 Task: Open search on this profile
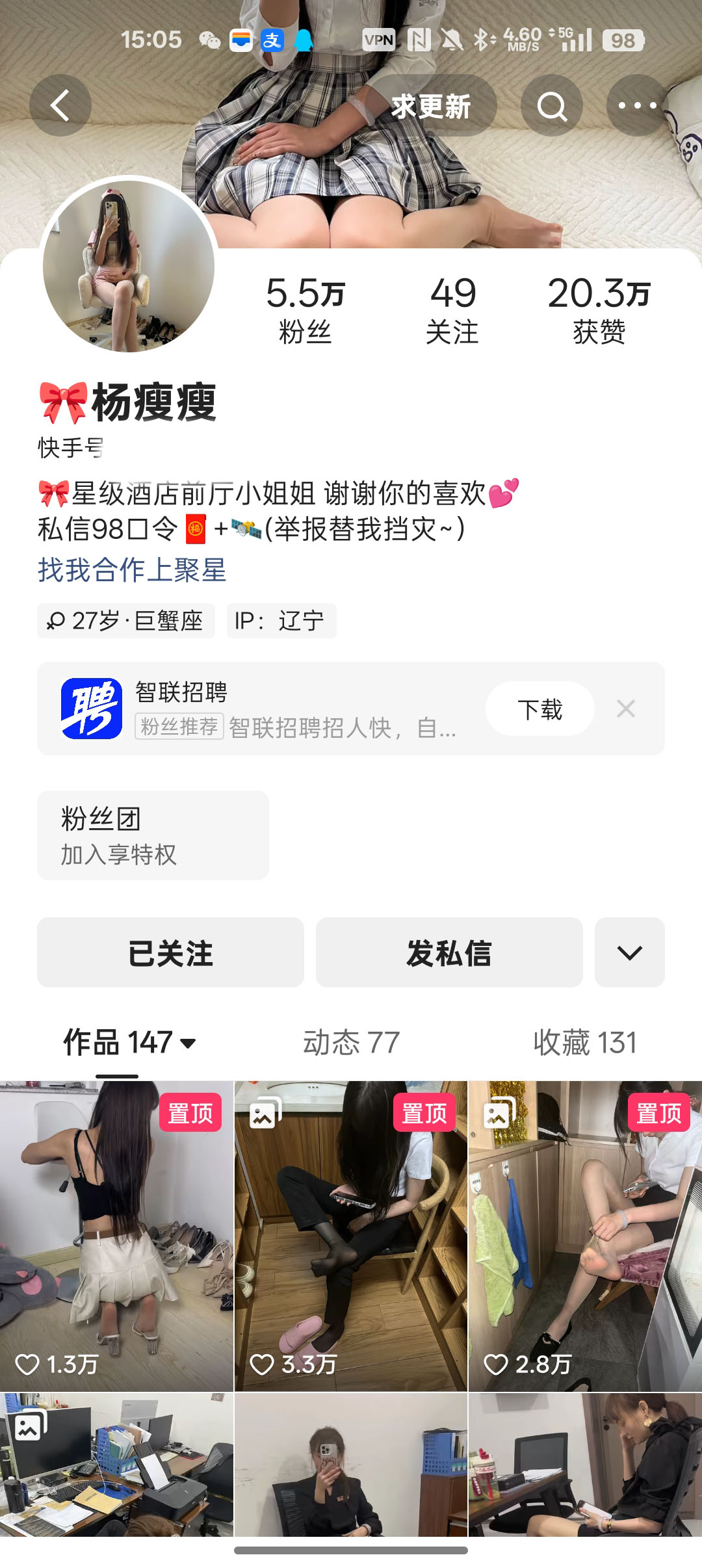point(552,106)
